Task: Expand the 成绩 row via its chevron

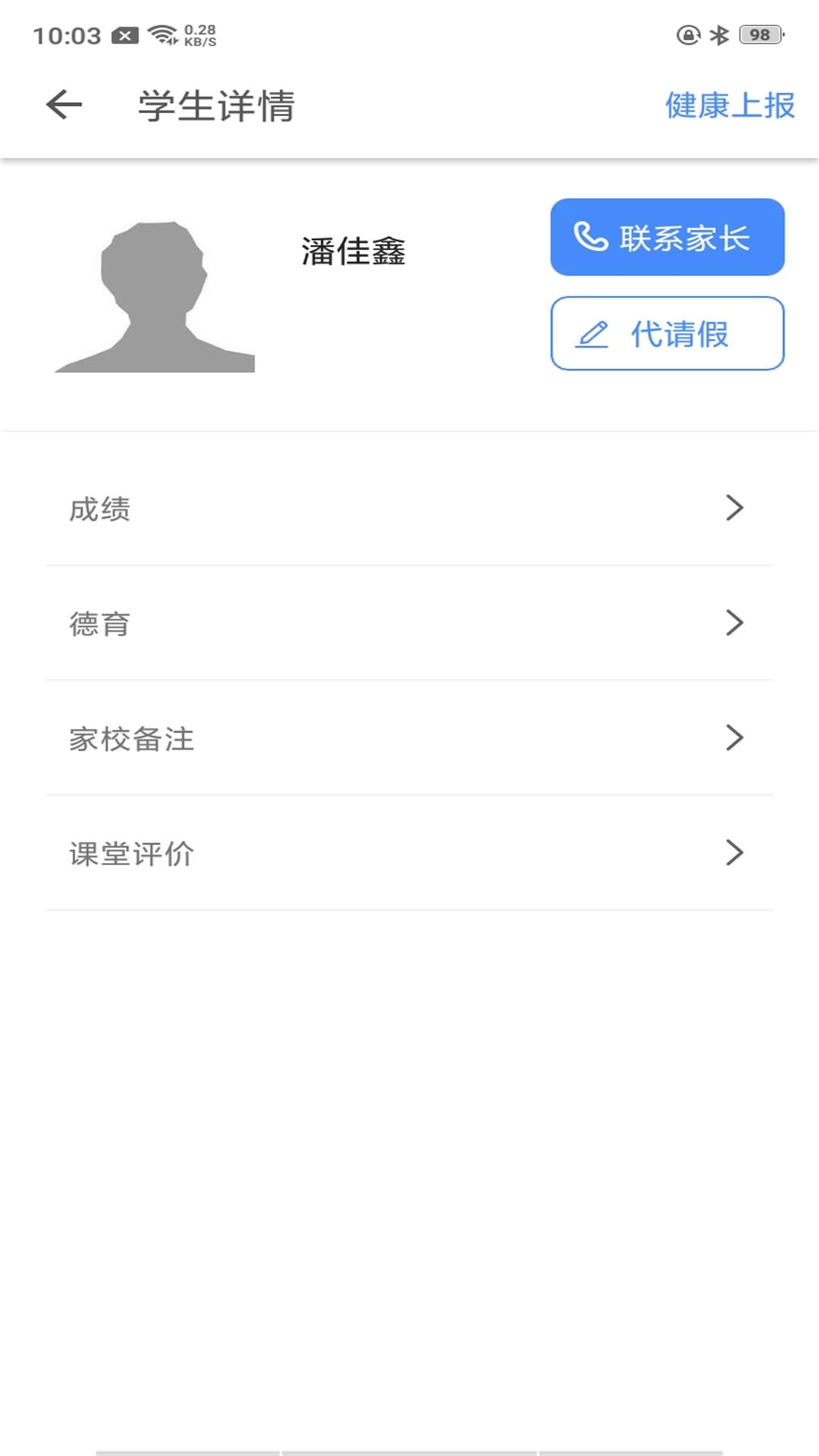Action: click(733, 509)
